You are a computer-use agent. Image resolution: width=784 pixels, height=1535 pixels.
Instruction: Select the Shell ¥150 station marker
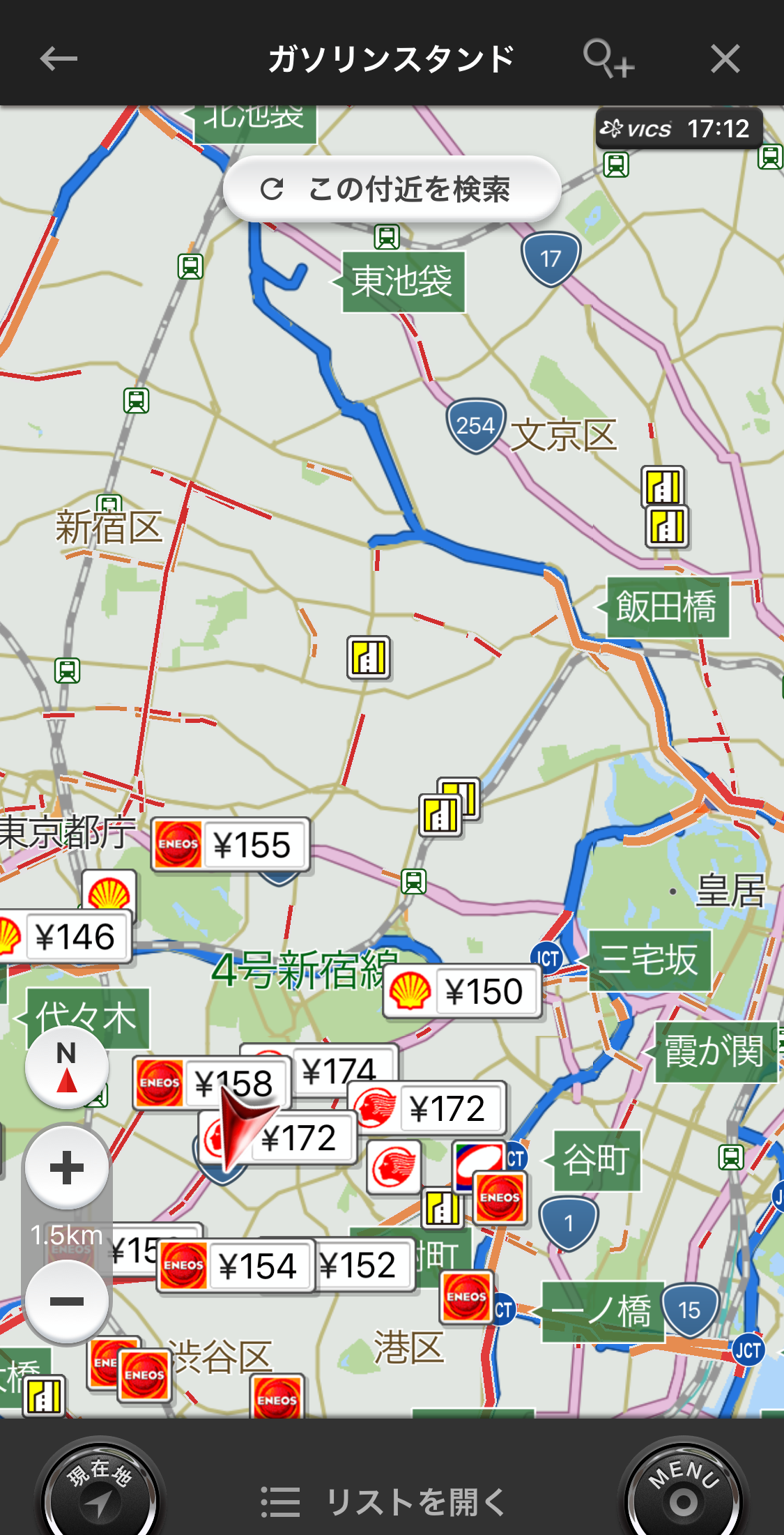point(462,991)
